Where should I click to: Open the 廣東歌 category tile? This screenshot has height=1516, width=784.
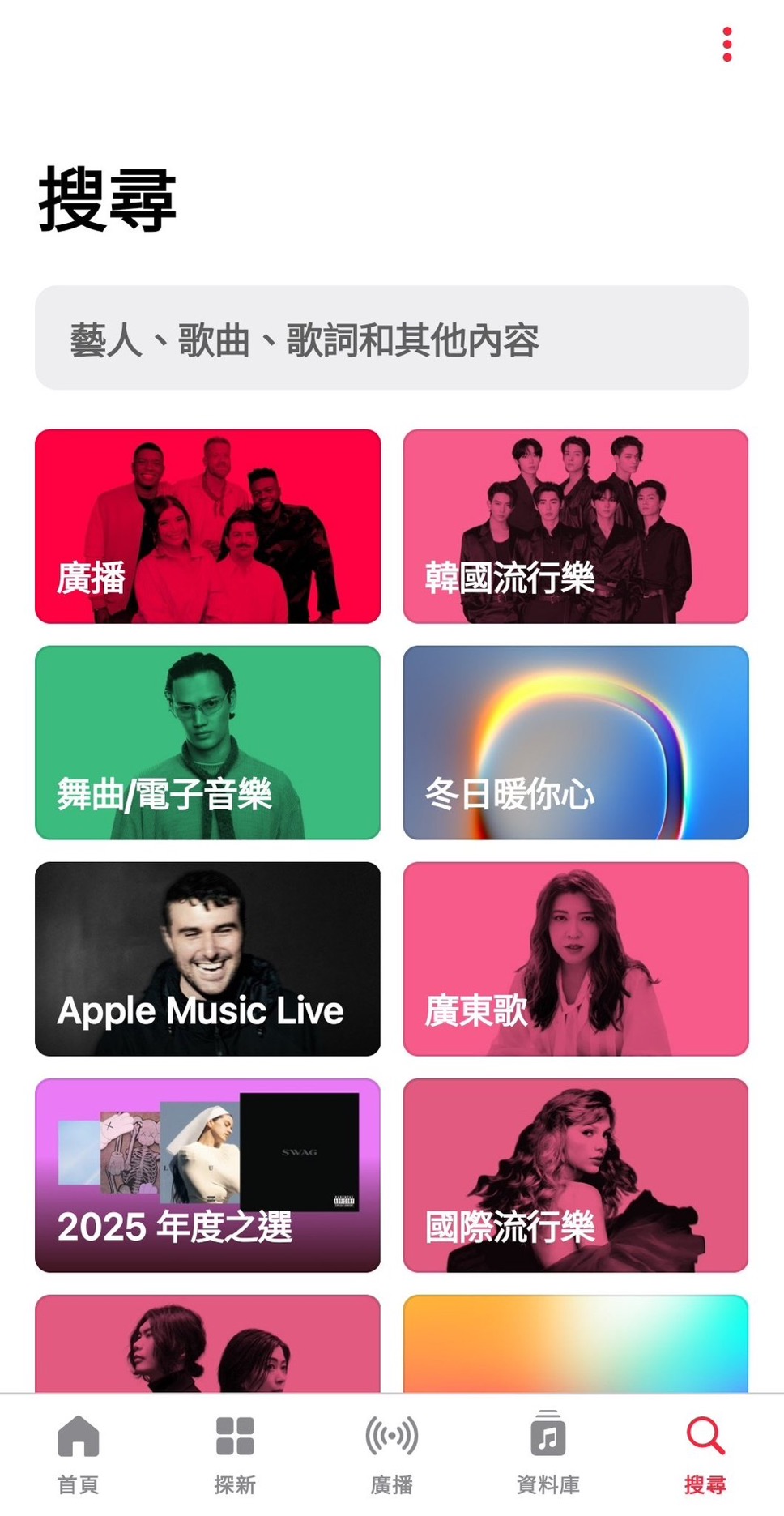[575, 959]
